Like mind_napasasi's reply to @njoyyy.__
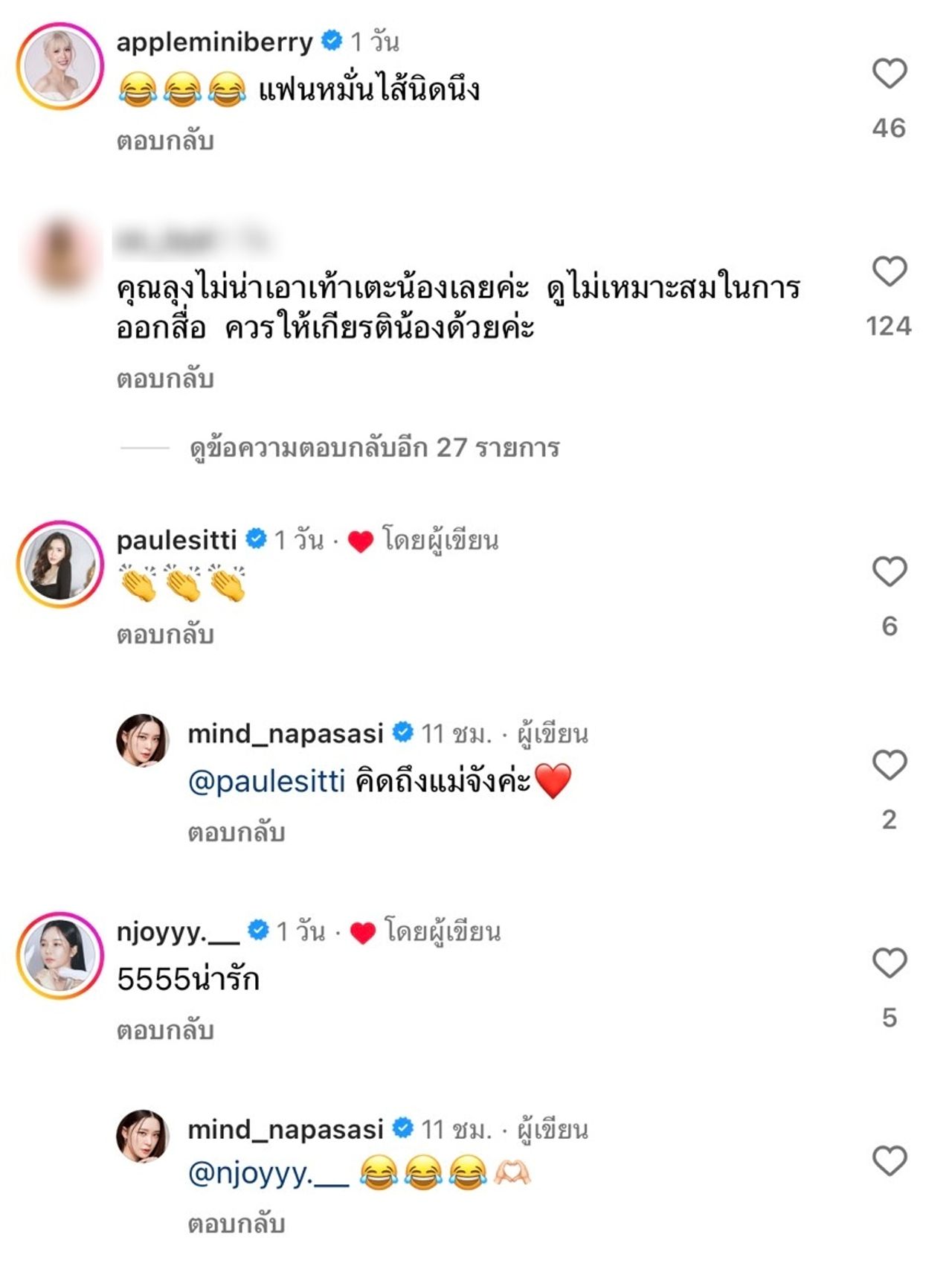 point(889,1160)
